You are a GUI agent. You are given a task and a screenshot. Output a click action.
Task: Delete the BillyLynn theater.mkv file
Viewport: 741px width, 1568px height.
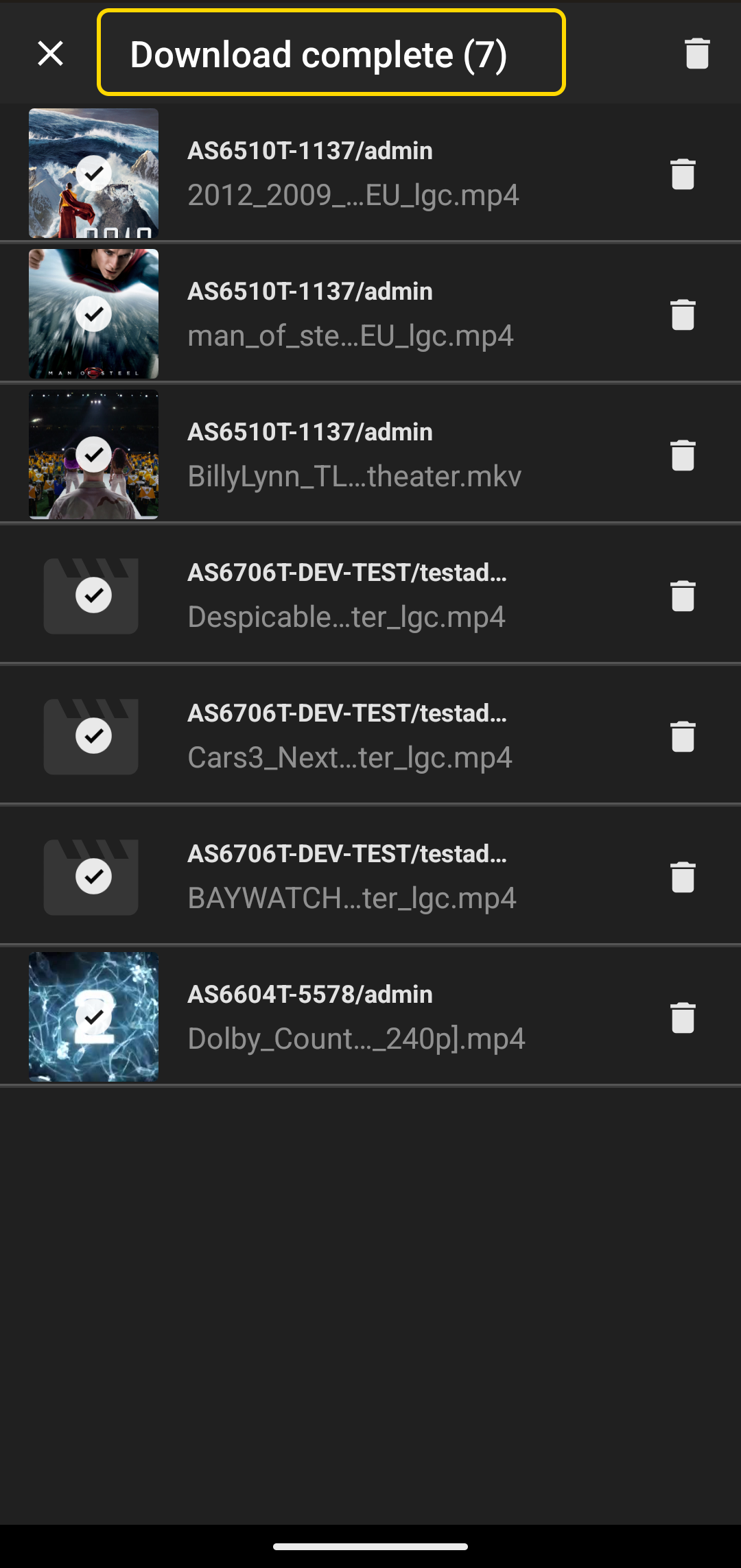[683, 455]
